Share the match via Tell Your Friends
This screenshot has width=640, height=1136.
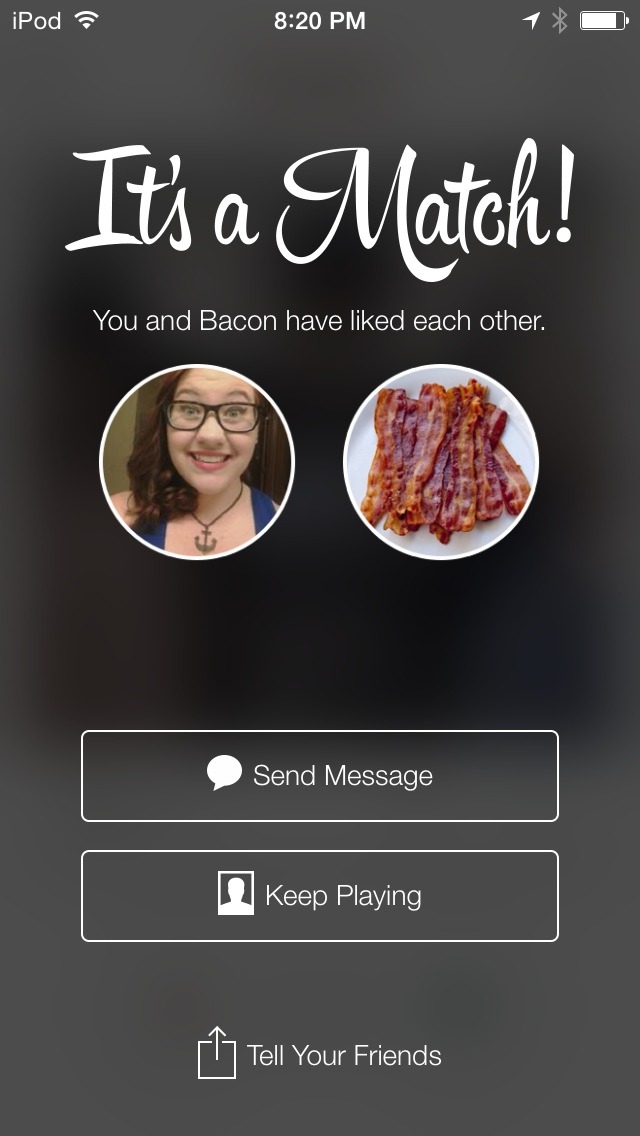click(x=320, y=1054)
